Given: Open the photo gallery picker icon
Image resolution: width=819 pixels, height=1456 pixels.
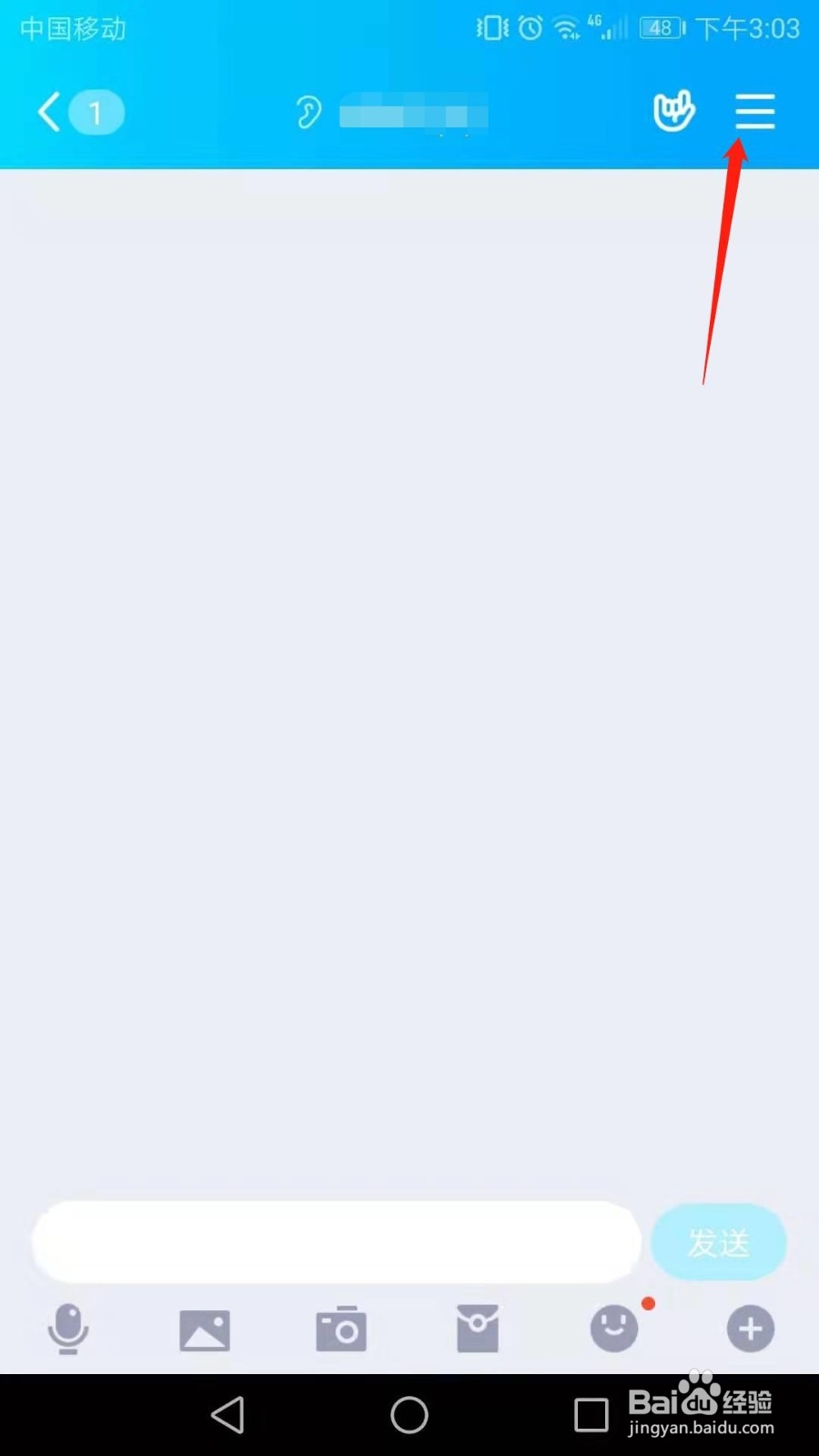Looking at the screenshot, I should 205,1329.
